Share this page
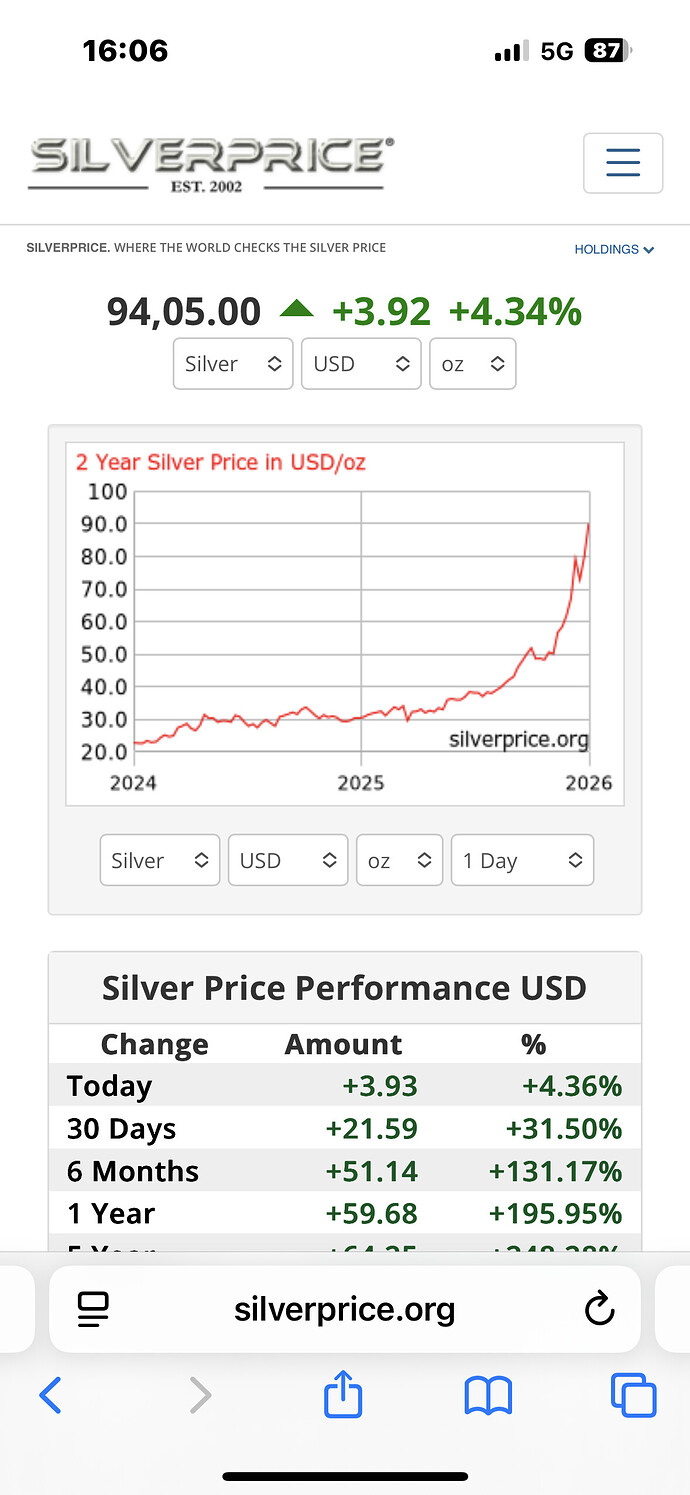Screen dimensions: 690x1495 tap(342, 1395)
